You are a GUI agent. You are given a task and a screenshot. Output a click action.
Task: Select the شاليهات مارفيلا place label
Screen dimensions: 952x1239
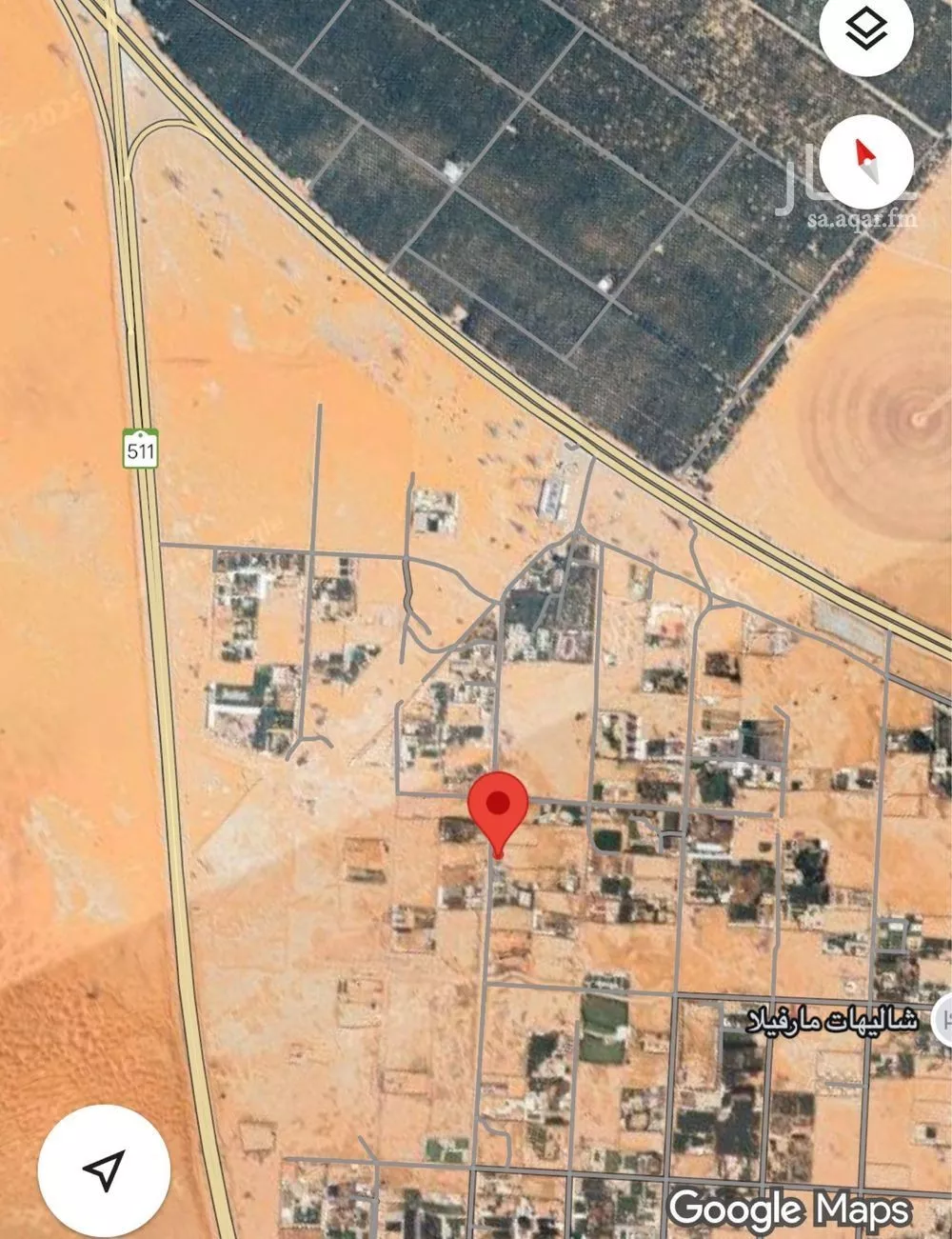tap(831, 1021)
